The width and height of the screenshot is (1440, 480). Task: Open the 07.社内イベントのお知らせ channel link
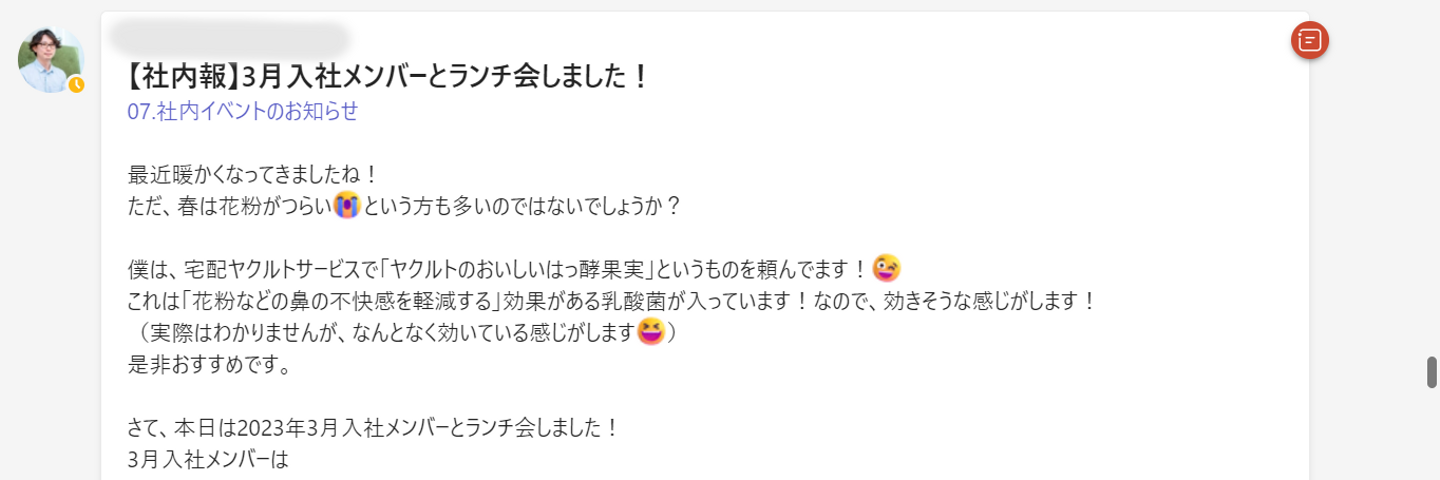pyautogui.click(x=243, y=111)
